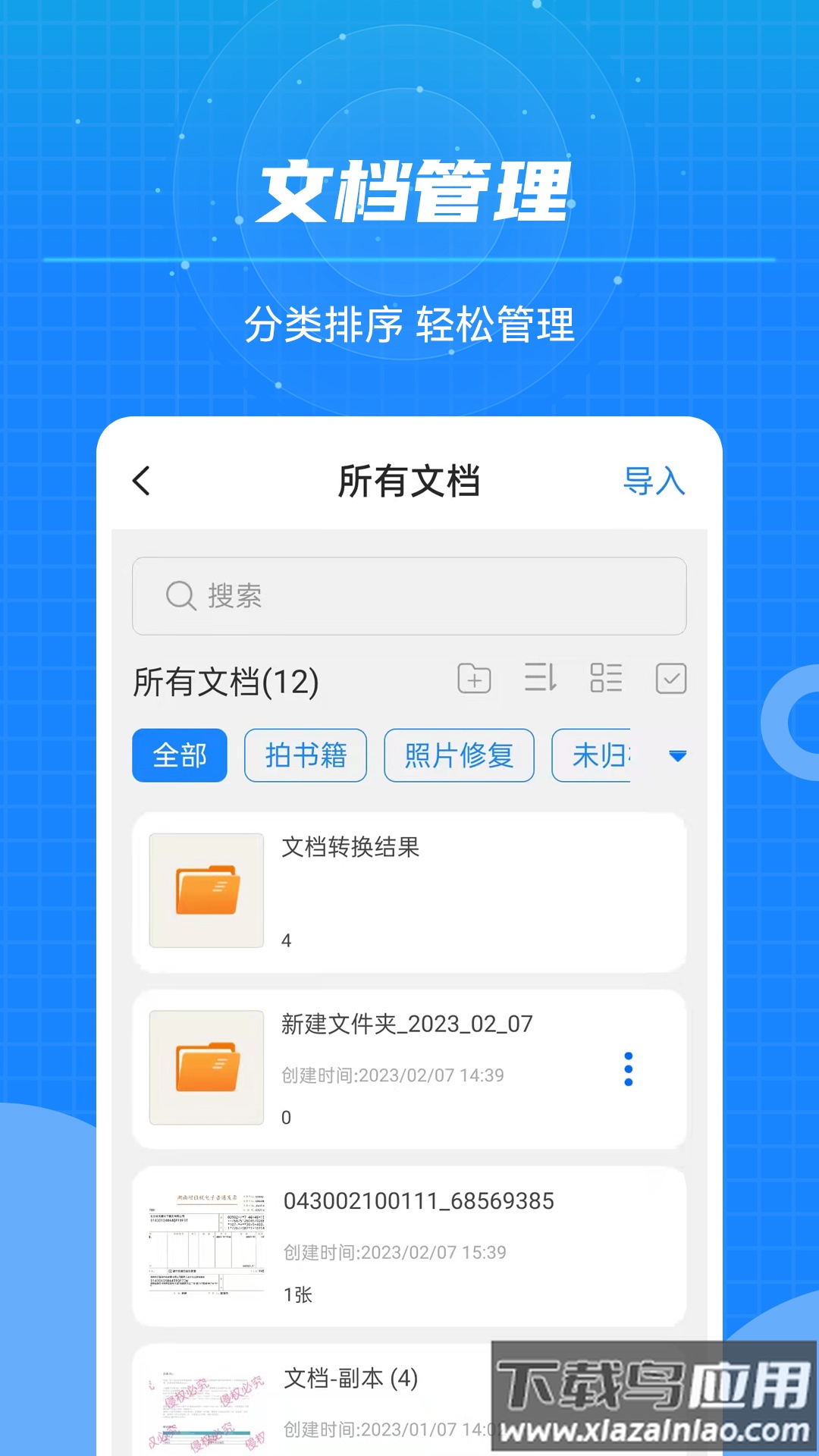Select the 照片修复 category tab
This screenshot has height=1456, width=819.
click(x=458, y=755)
